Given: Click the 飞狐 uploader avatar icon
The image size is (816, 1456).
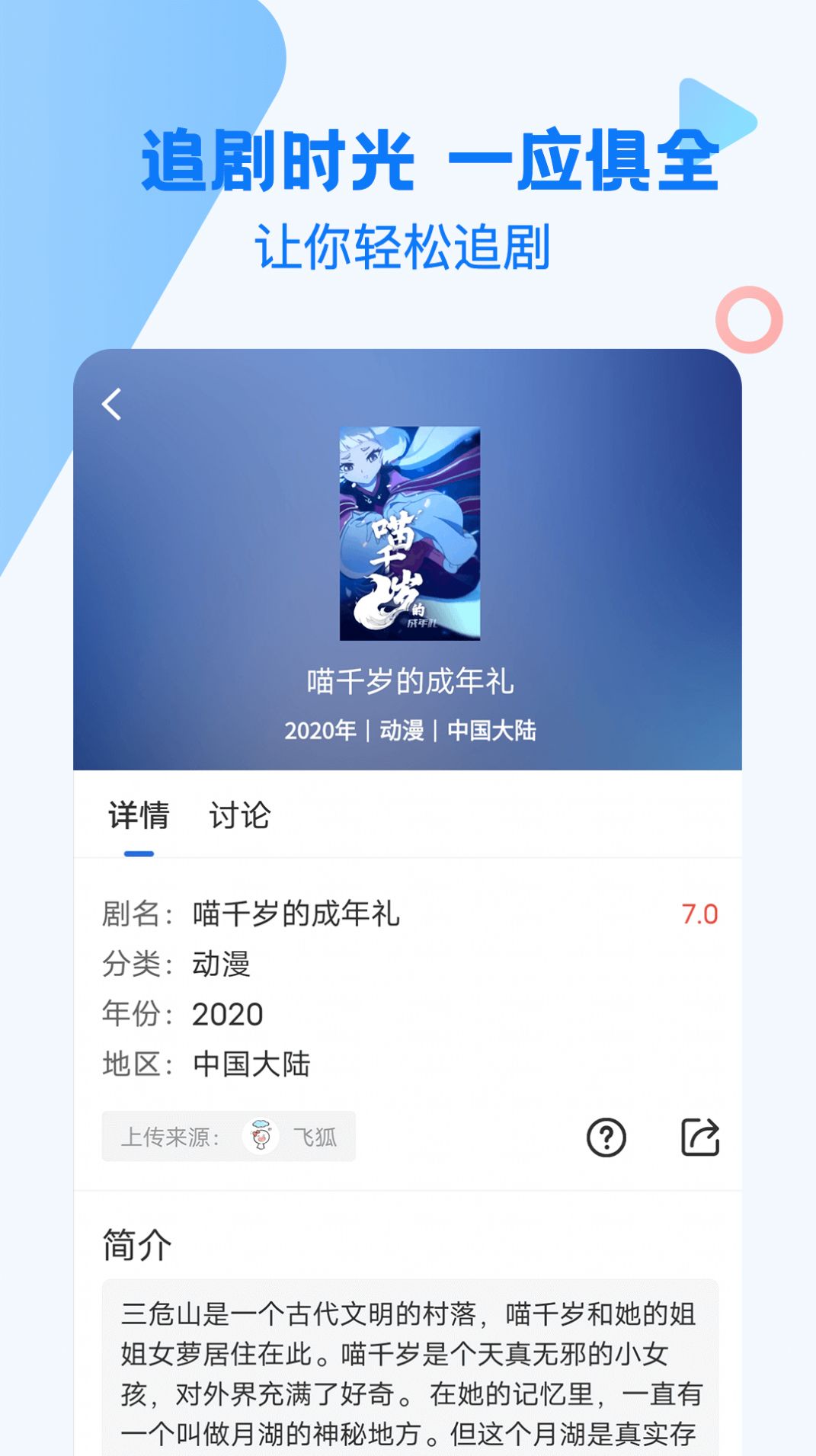Looking at the screenshot, I should [x=261, y=1137].
